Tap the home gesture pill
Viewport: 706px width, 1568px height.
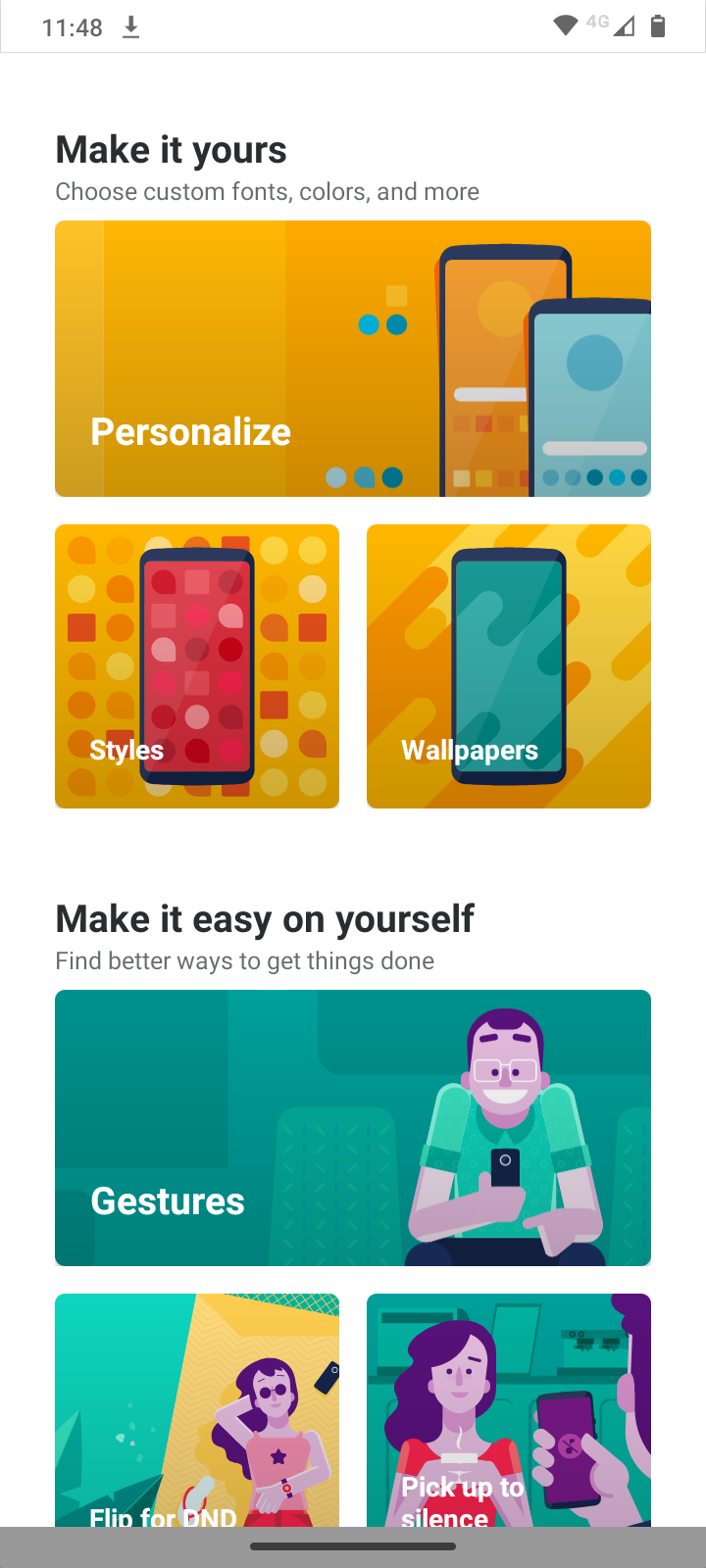point(353,1547)
